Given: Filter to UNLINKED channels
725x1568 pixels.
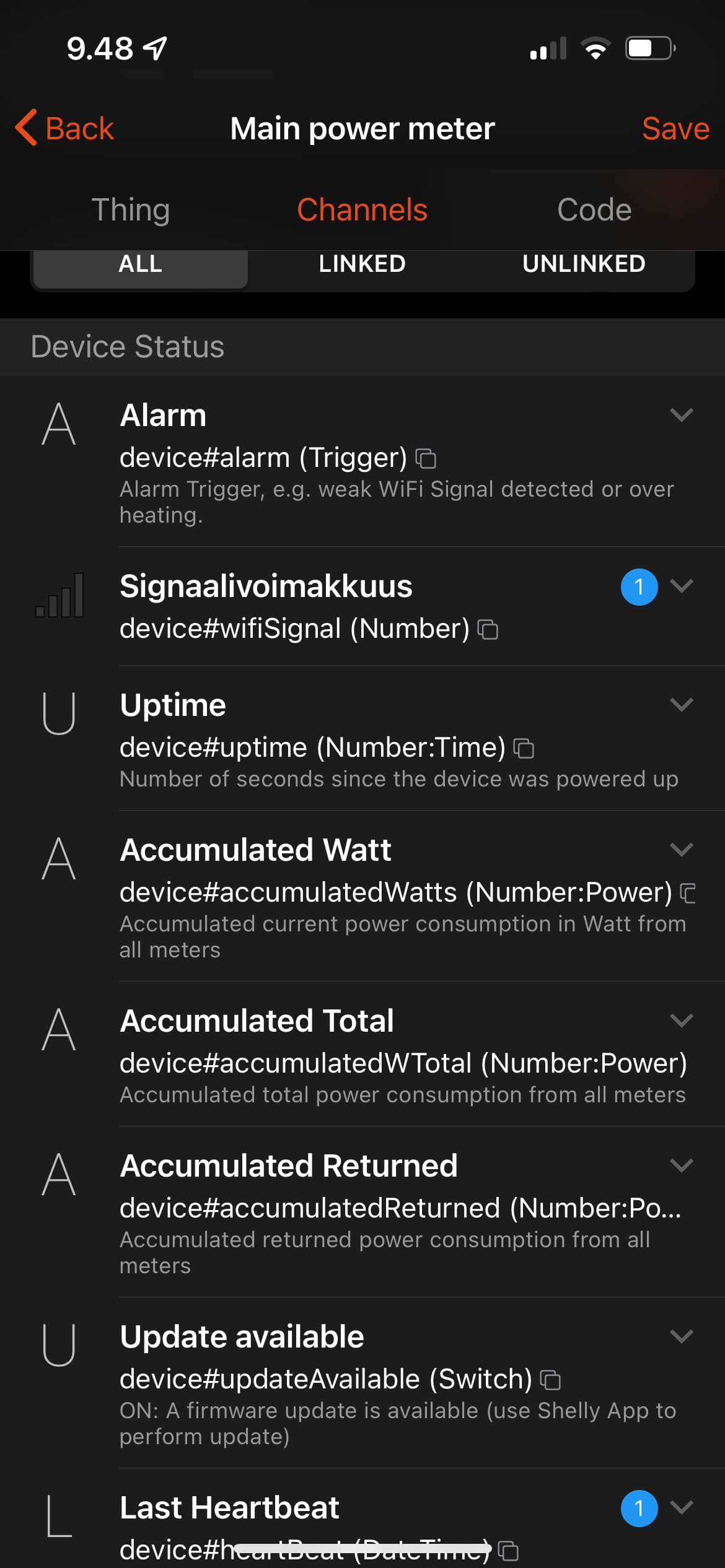Looking at the screenshot, I should pos(583,264).
